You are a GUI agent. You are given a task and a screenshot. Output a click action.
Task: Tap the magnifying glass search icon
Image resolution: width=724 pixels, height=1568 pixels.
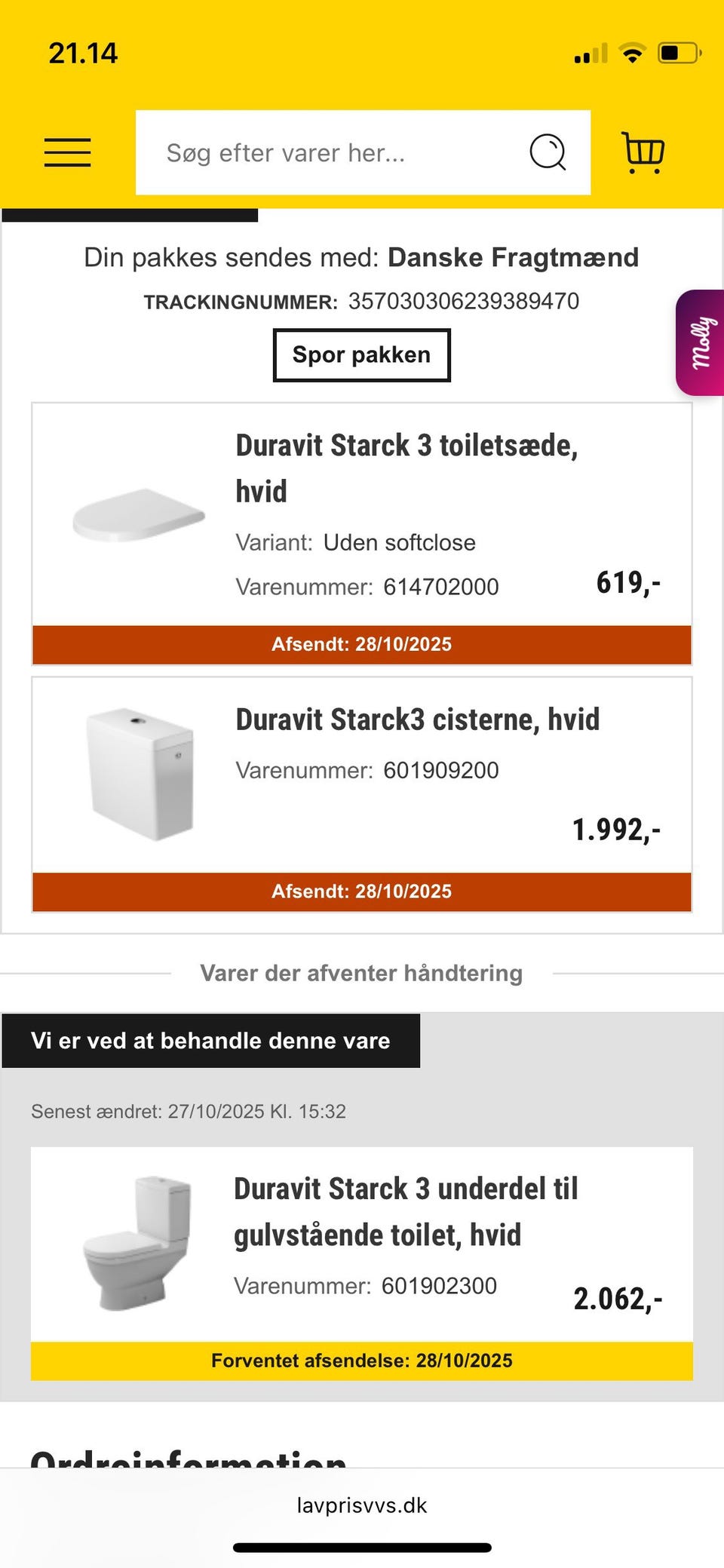pos(548,152)
